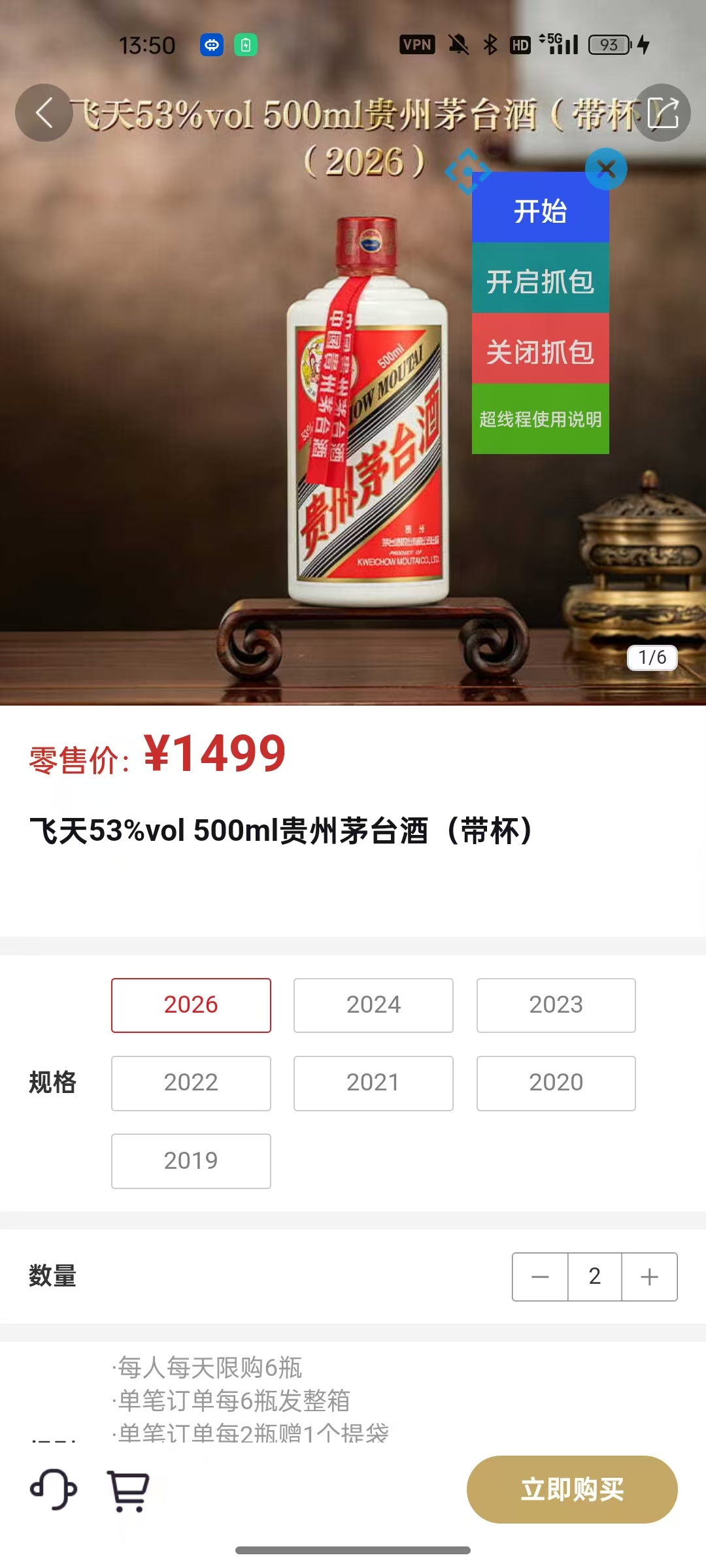Open 超线程使用说明 instructions
Image resolution: width=706 pixels, height=1568 pixels.
point(540,419)
